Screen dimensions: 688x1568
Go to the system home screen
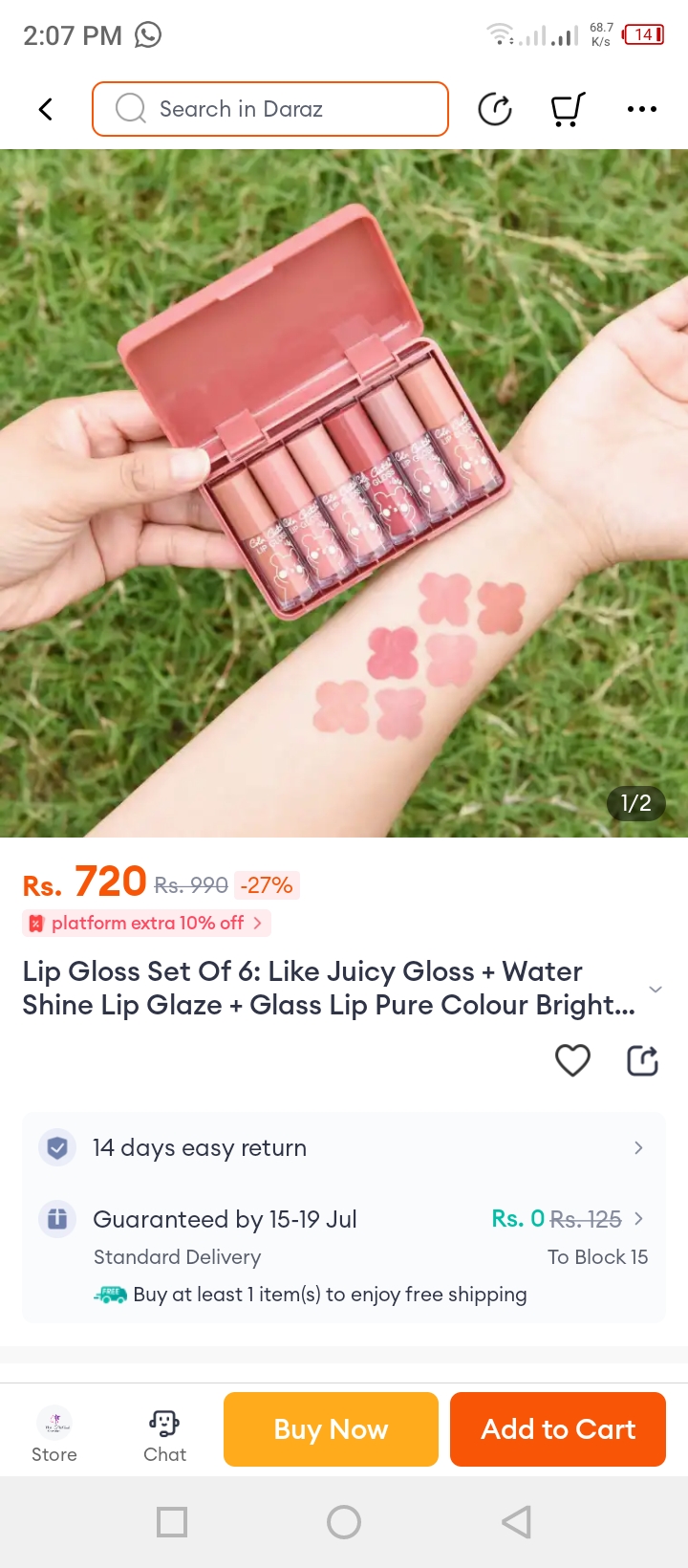coord(344,1521)
